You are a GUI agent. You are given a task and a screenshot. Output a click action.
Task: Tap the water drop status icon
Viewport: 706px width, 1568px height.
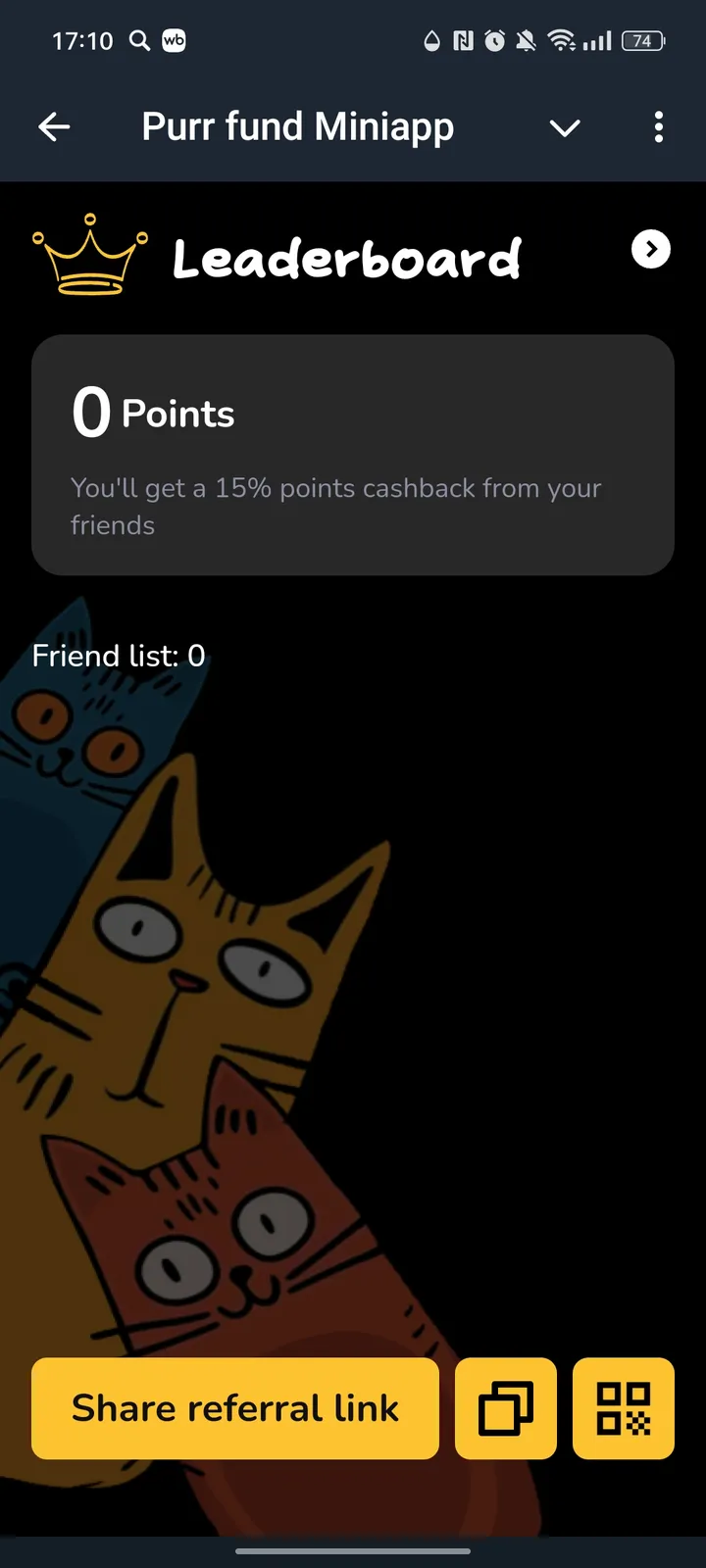pyautogui.click(x=431, y=41)
